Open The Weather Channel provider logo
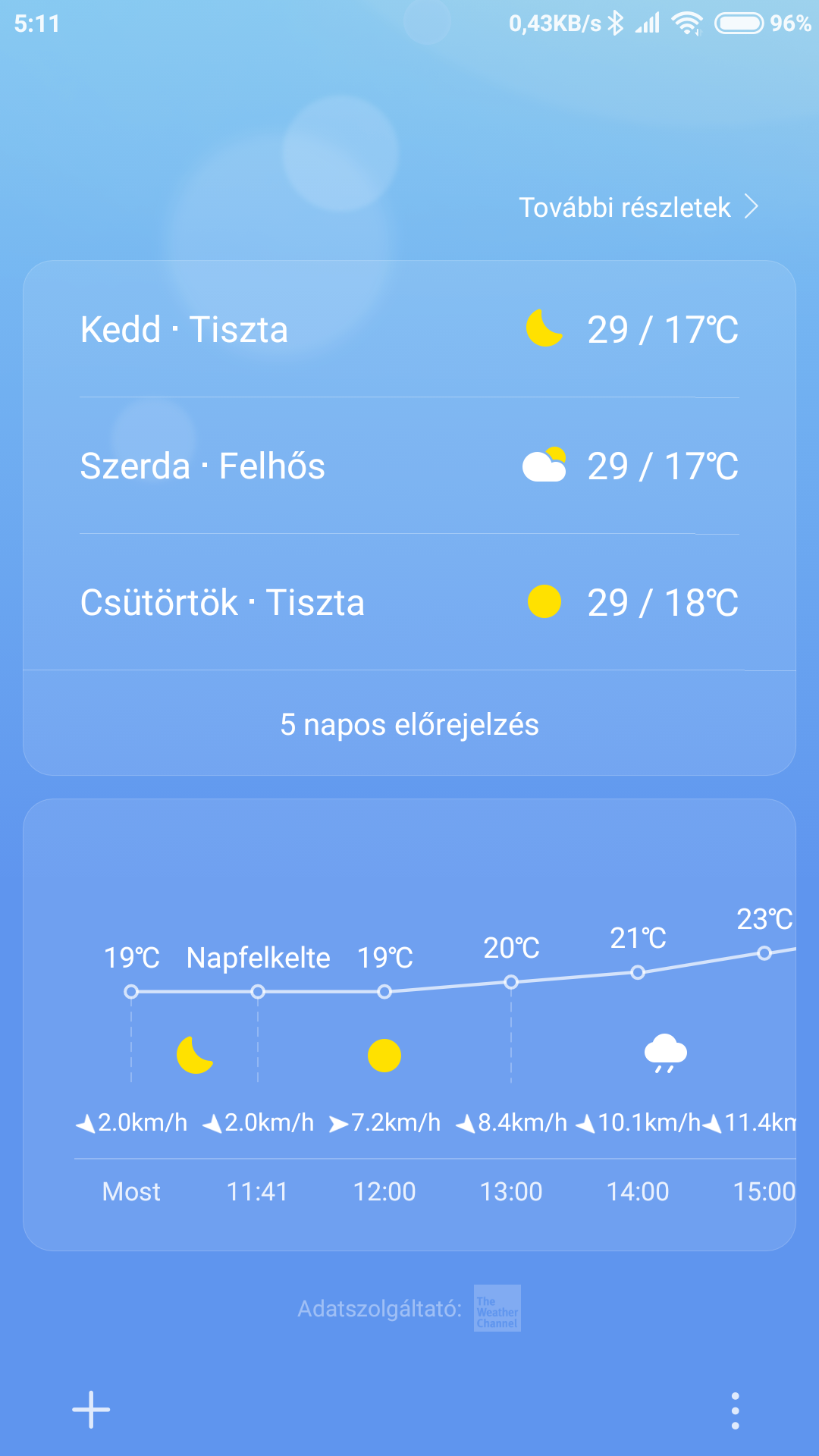Viewport: 819px width, 1456px height. coord(497,1308)
